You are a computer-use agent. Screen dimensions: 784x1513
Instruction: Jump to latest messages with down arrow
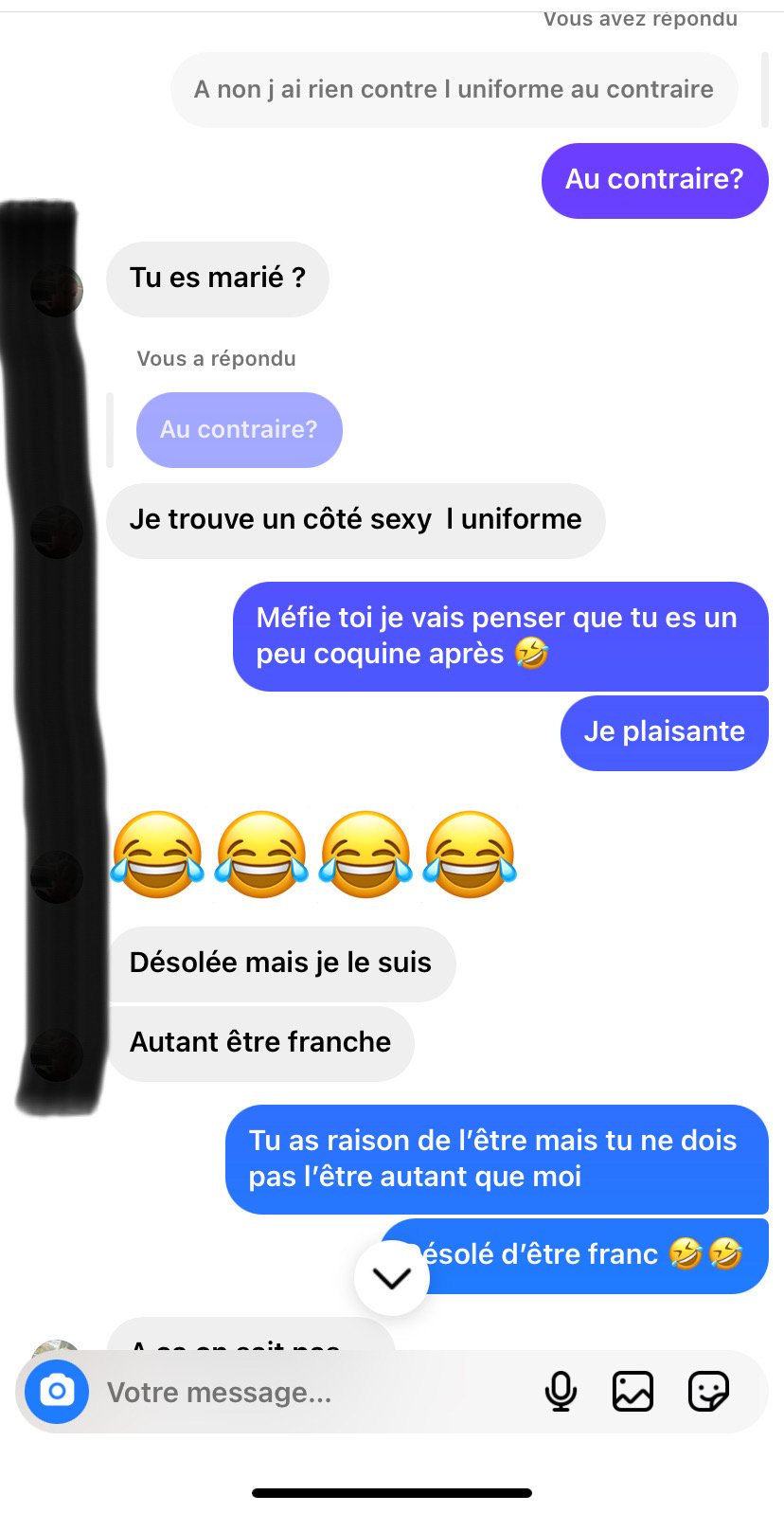(x=391, y=1278)
